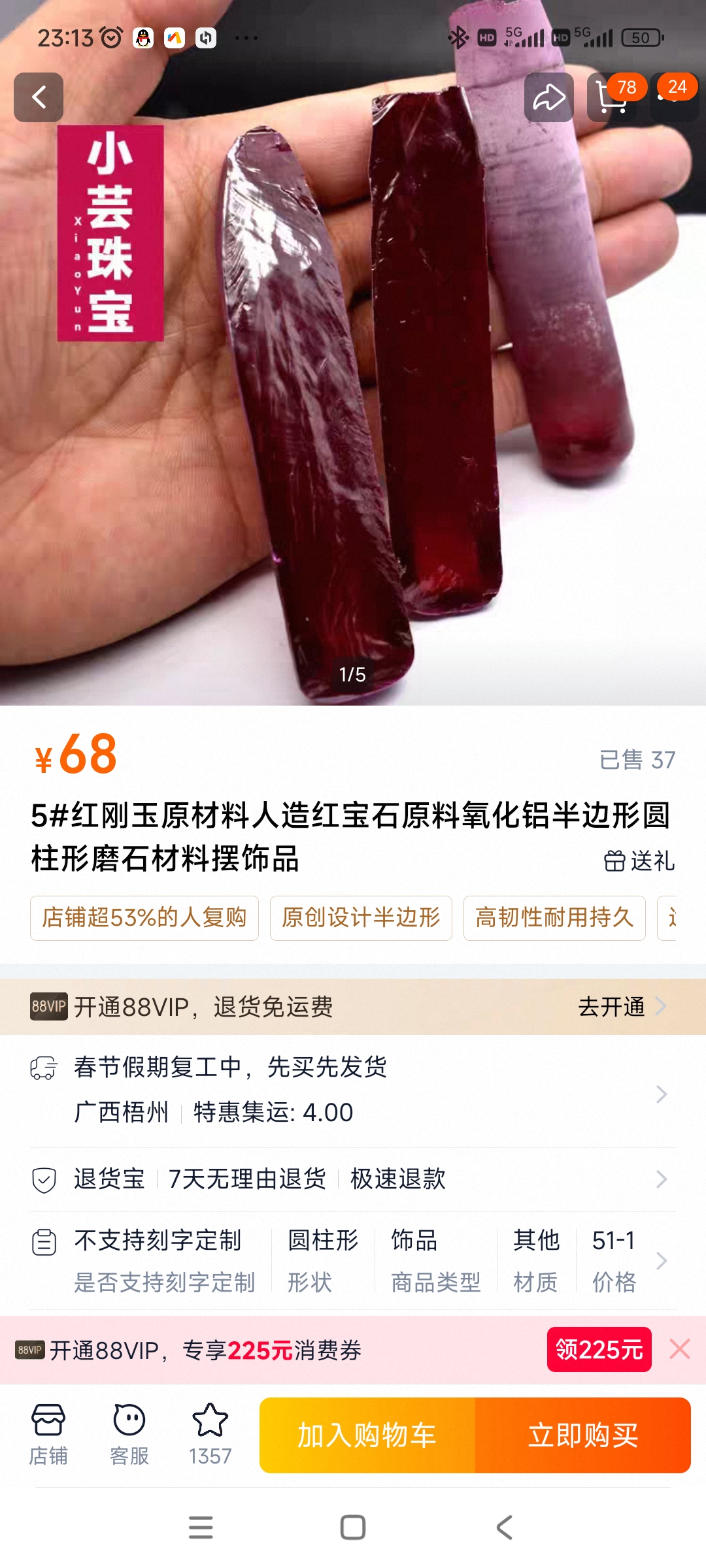Buy now with 立即购买
This screenshot has height=1568, width=706.
click(x=583, y=1435)
